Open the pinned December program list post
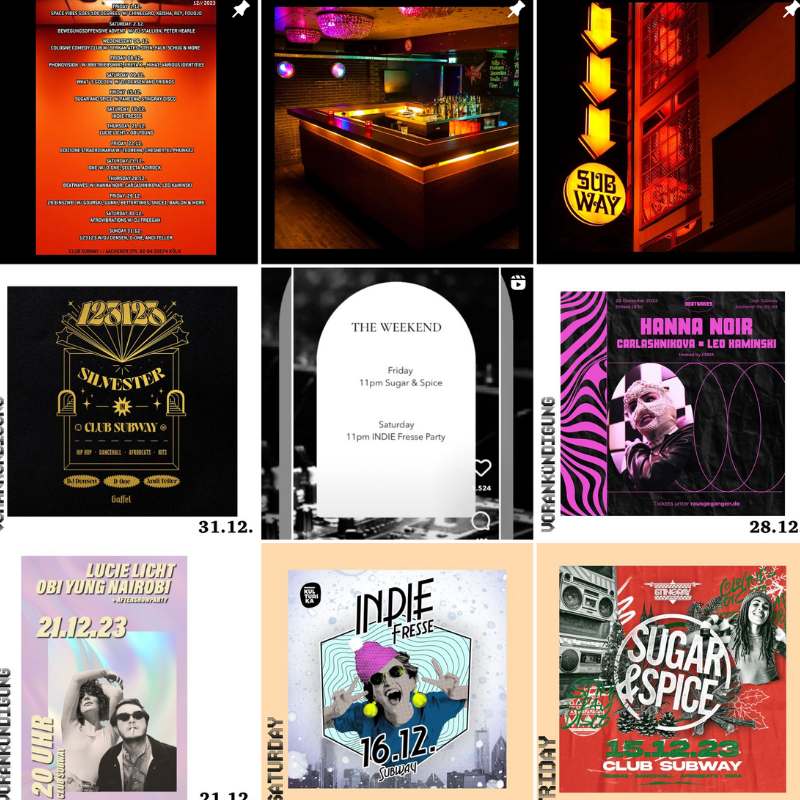Viewport: 800px width, 800px height. pyautogui.click(x=128, y=130)
